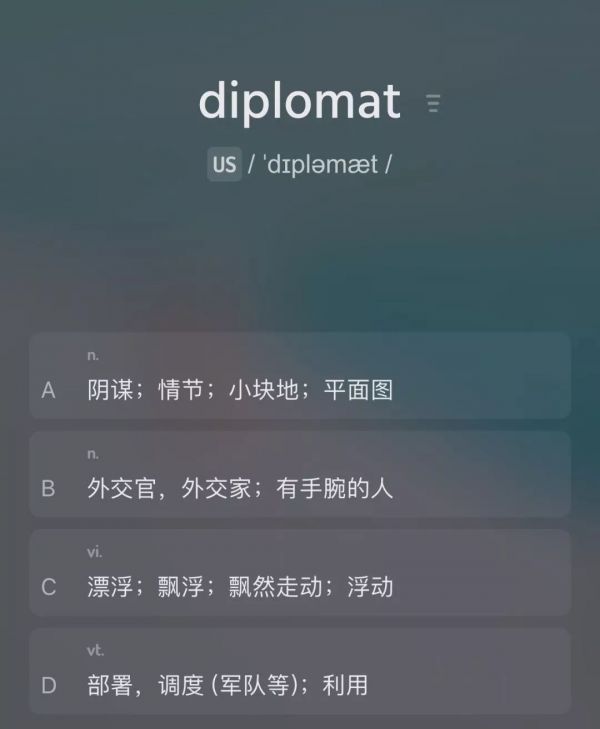600x729 pixels.
Task: Select answer D 部署，调度
Action: coord(300,671)
